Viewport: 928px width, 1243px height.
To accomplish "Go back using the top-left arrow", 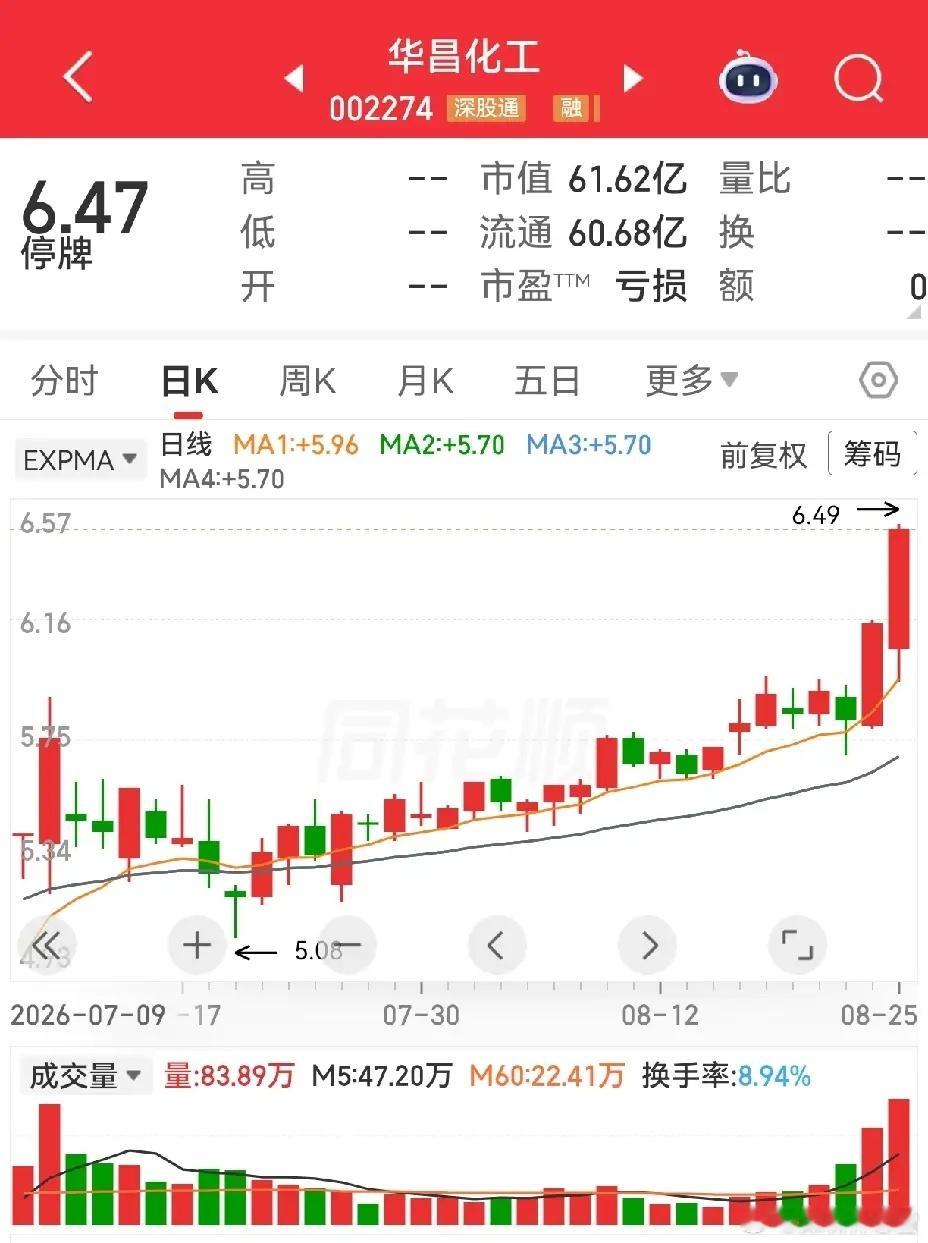I will tap(78, 76).
